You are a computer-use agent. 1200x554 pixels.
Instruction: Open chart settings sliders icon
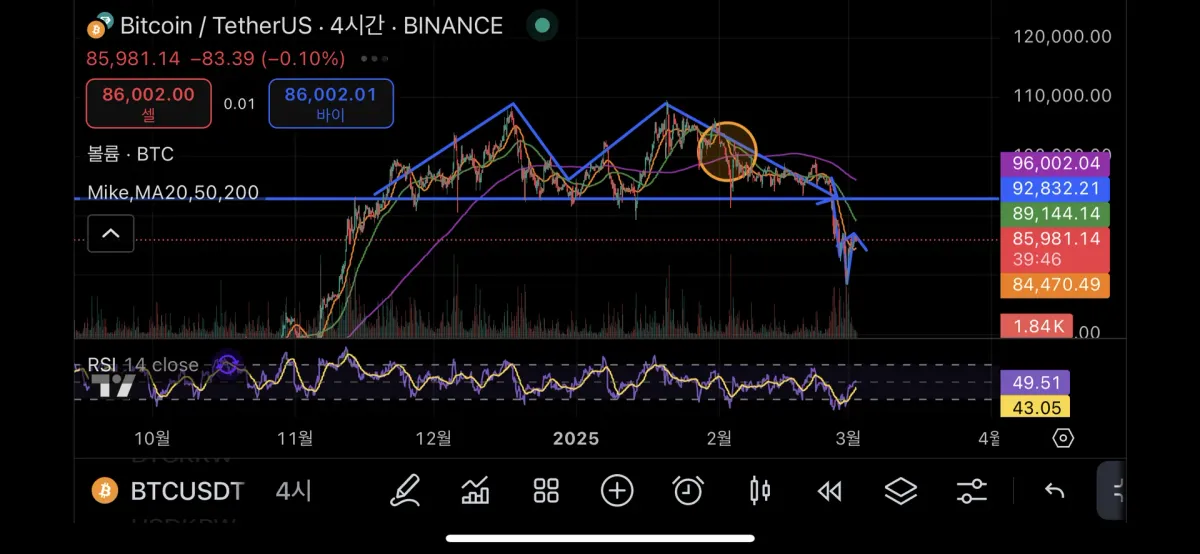pyautogui.click(x=971, y=490)
